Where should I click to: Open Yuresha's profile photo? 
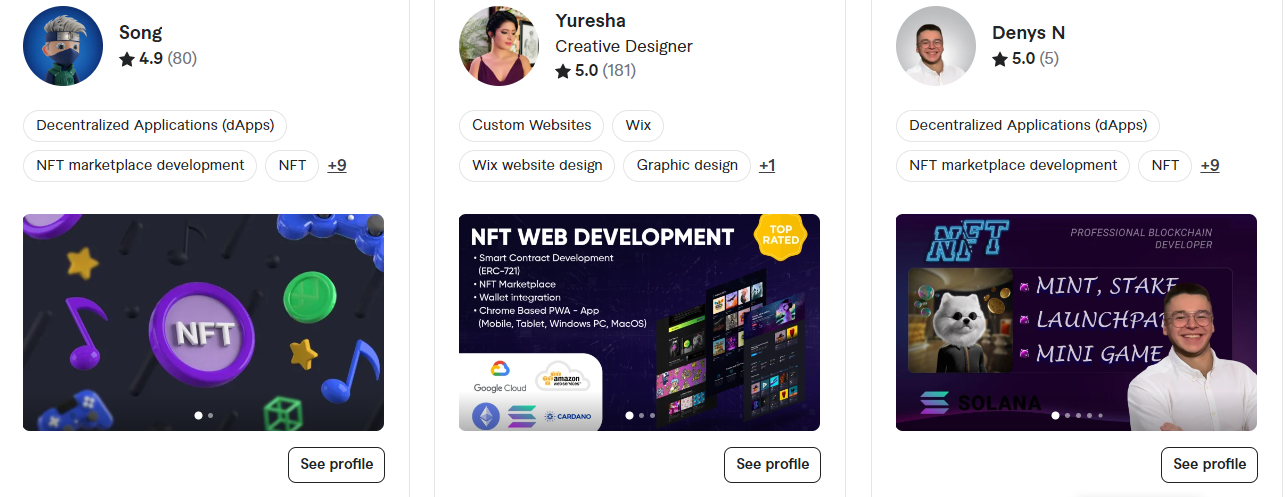coord(499,46)
